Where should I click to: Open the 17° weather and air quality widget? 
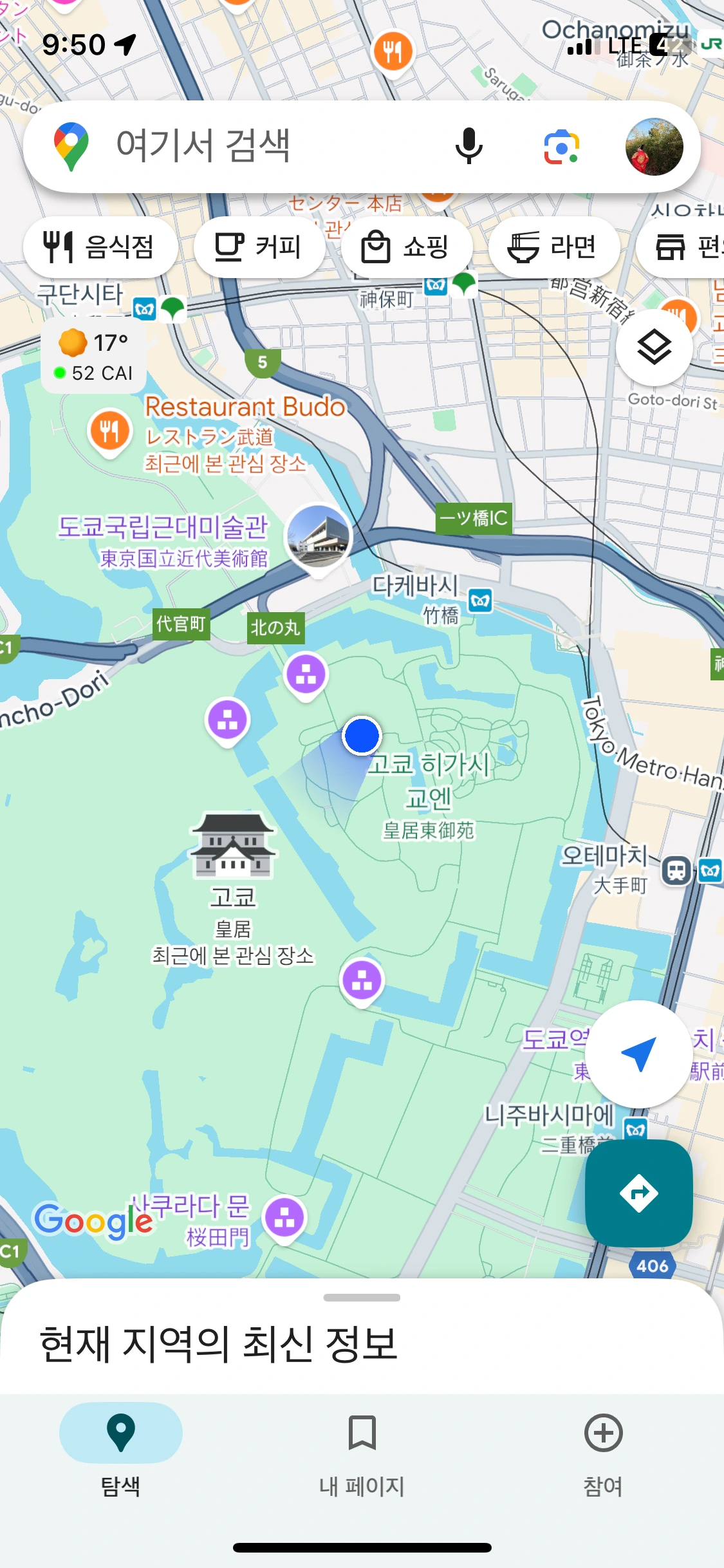pyautogui.click(x=94, y=357)
